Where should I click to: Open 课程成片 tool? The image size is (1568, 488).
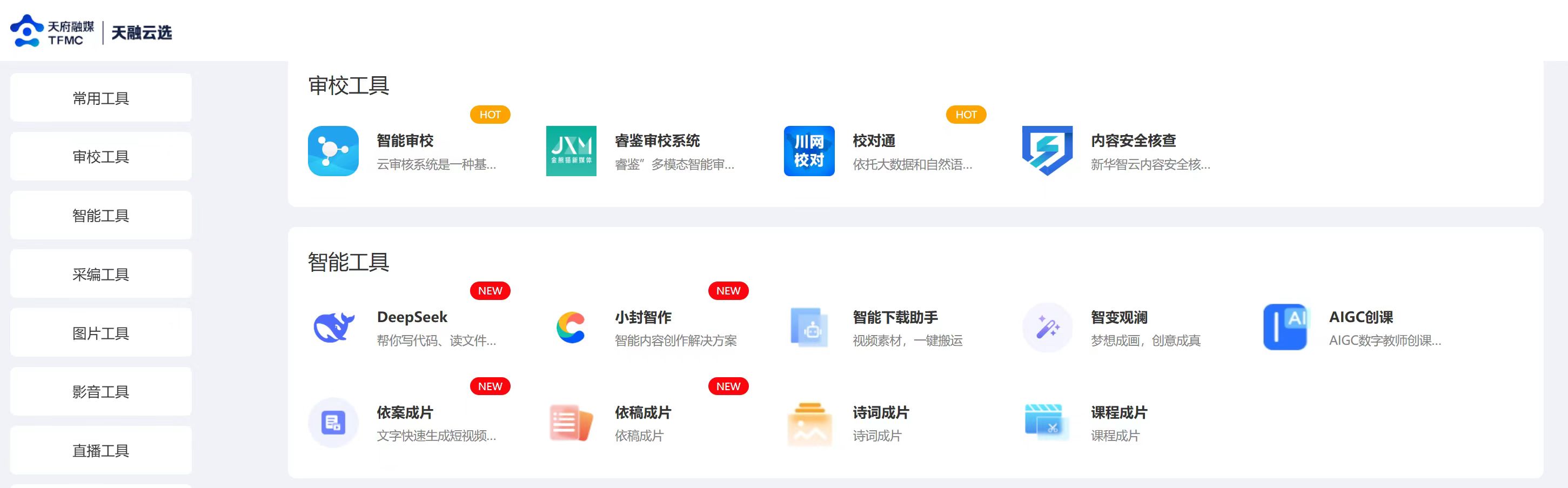click(1119, 412)
